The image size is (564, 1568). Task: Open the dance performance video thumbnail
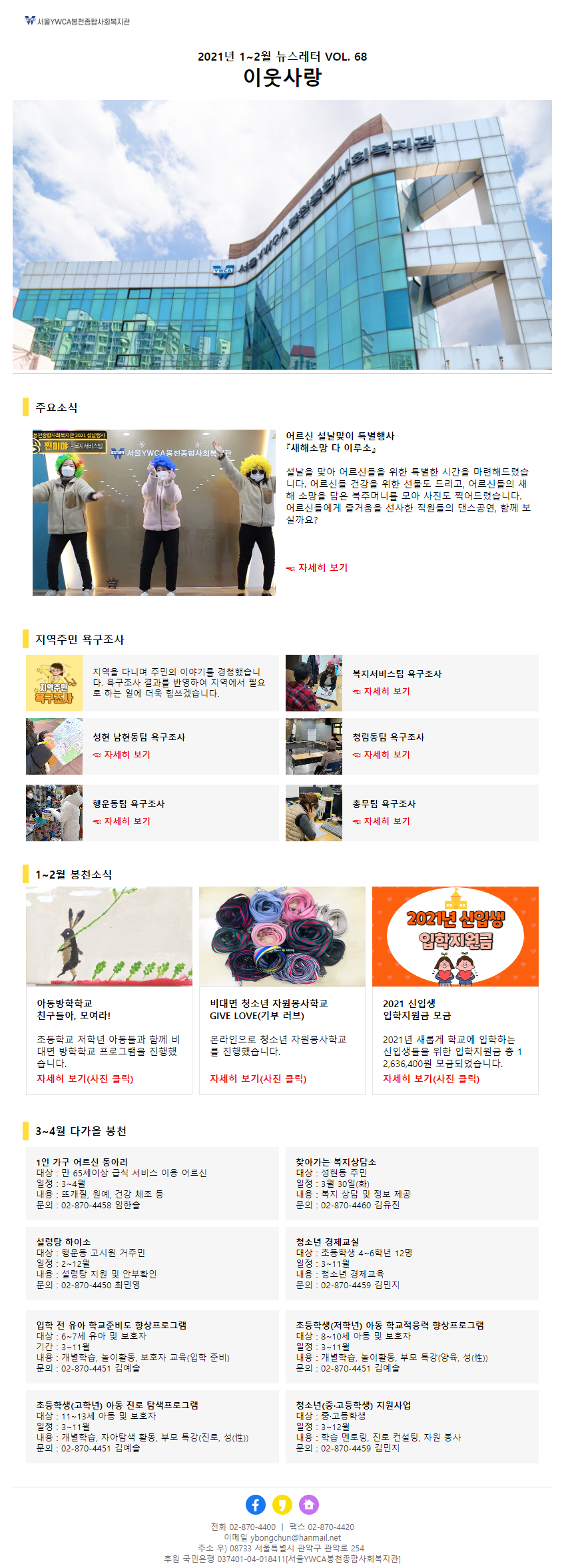154,512
